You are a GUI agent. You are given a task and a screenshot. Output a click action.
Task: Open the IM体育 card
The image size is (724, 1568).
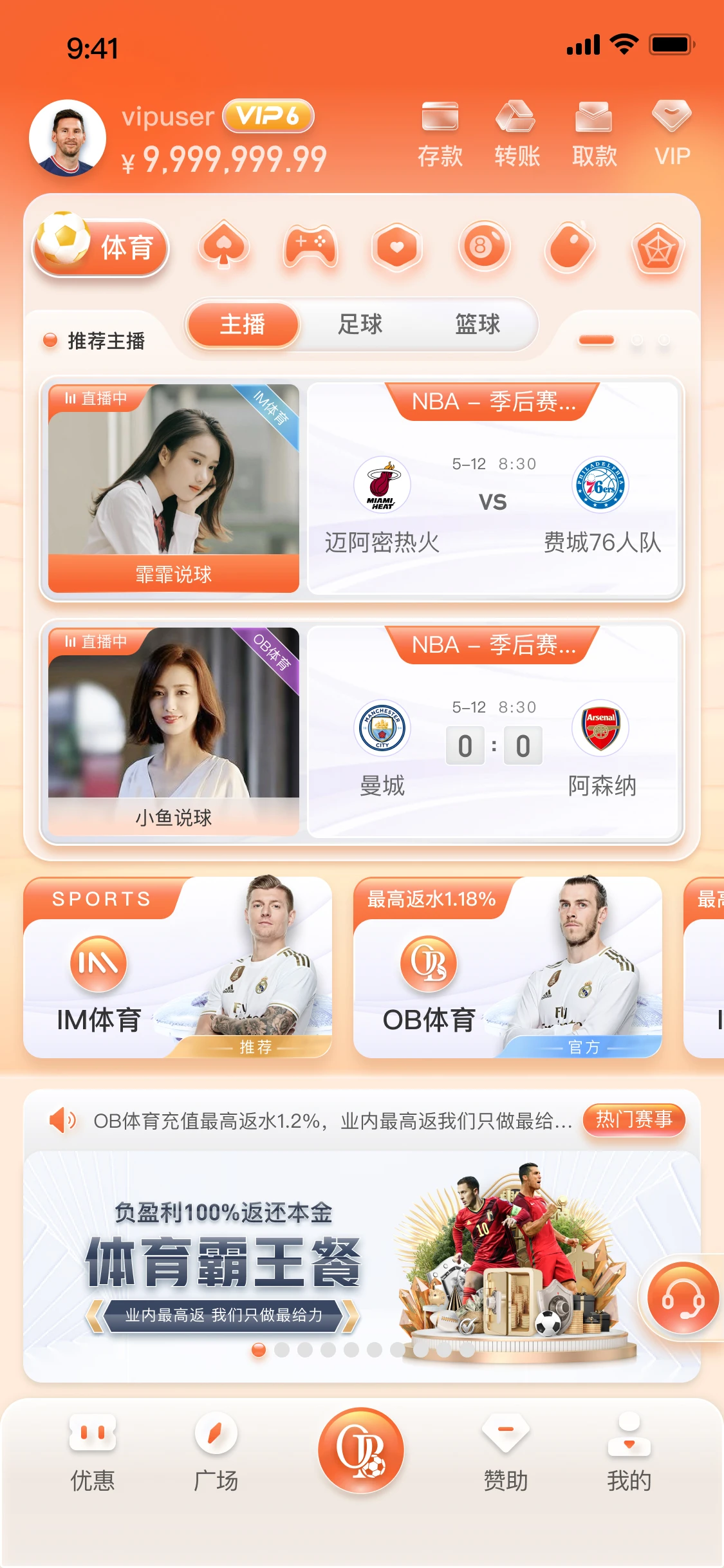click(178, 967)
